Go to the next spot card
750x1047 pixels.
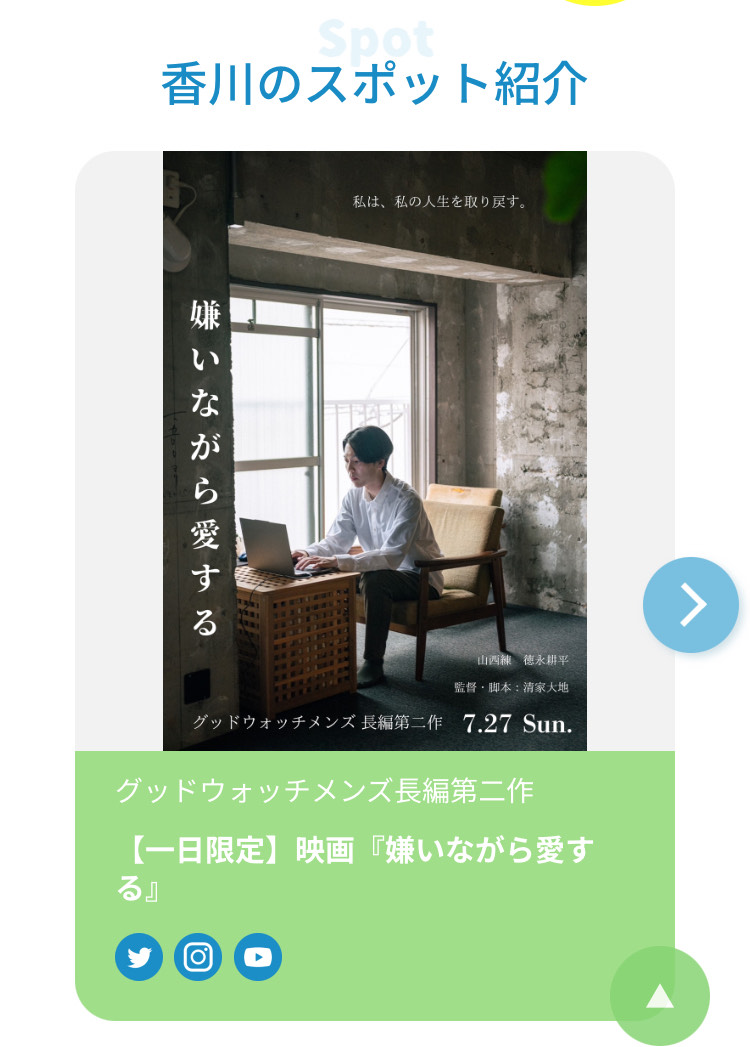point(690,605)
